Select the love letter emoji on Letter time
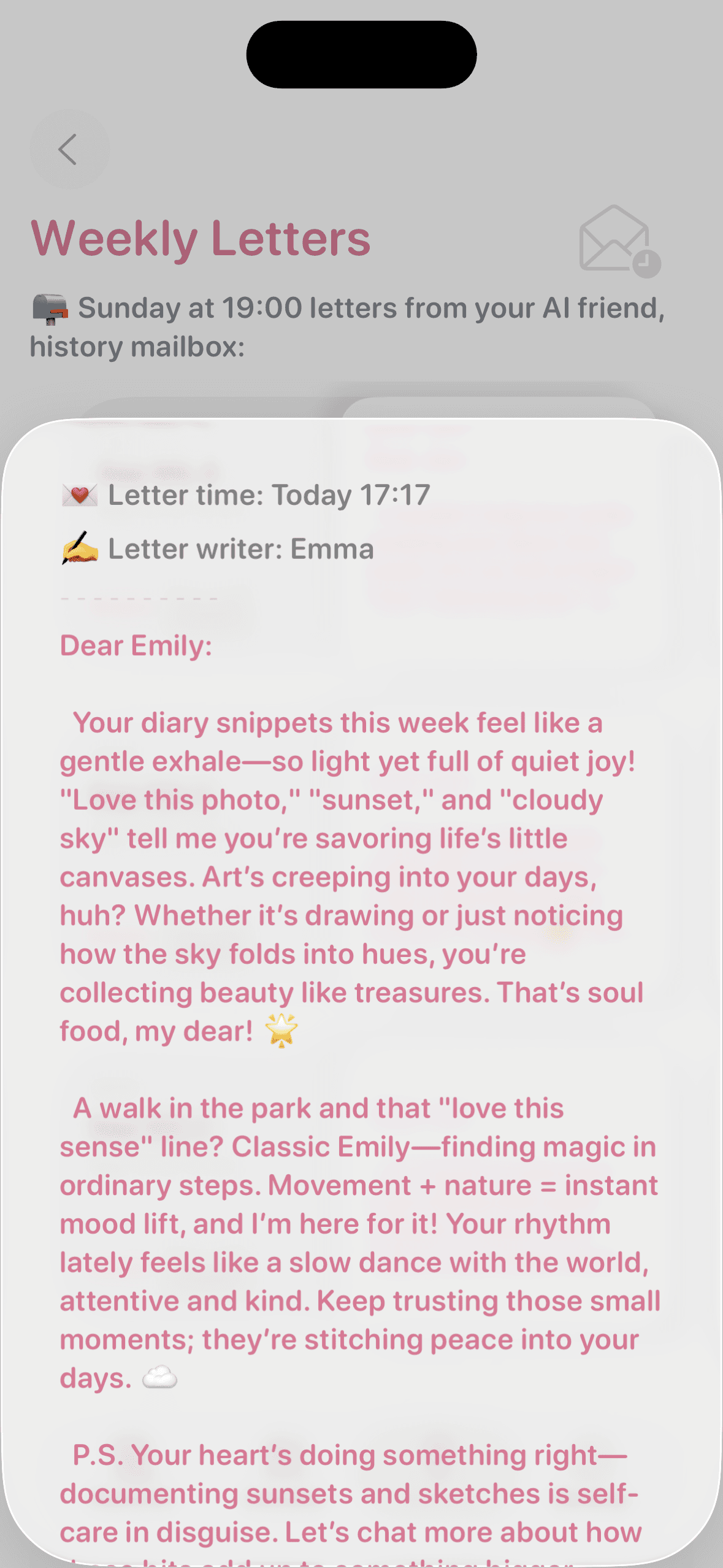The width and height of the screenshot is (723, 1568). pos(78,494)
